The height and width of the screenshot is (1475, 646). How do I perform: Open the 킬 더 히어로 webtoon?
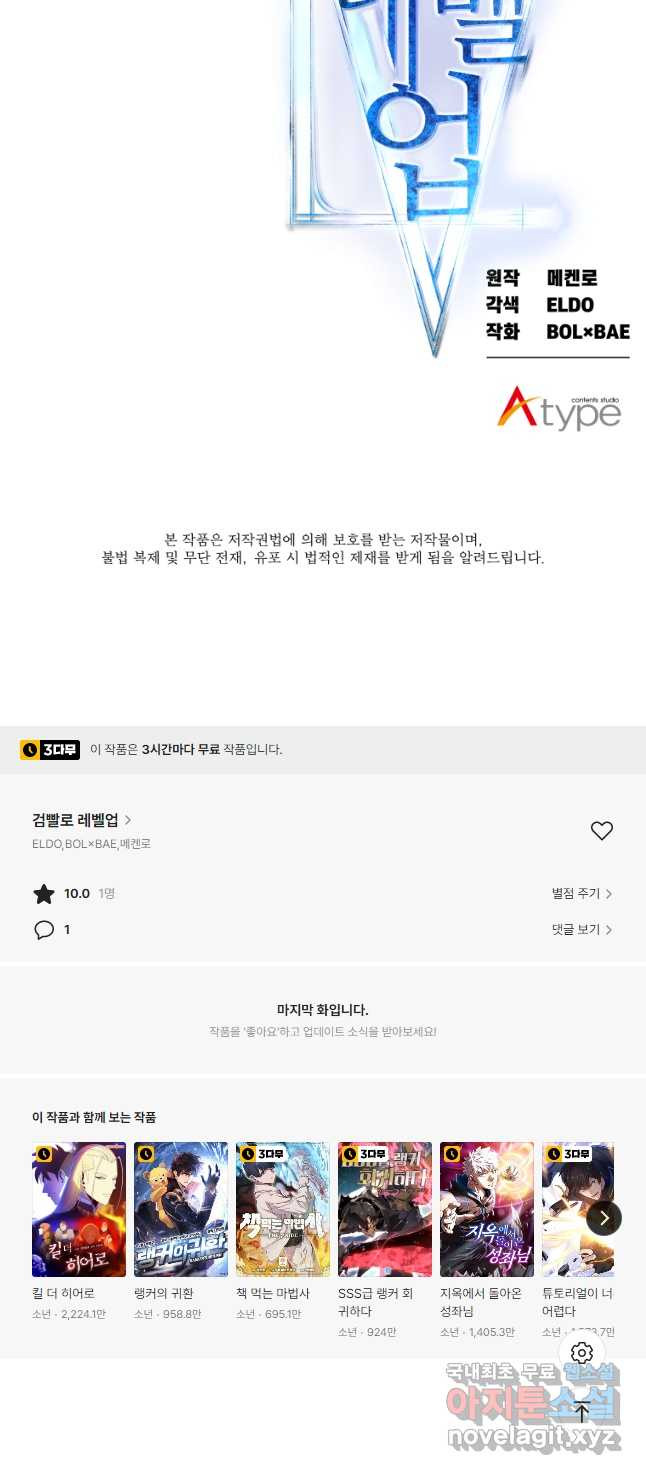pos(79,1210)
